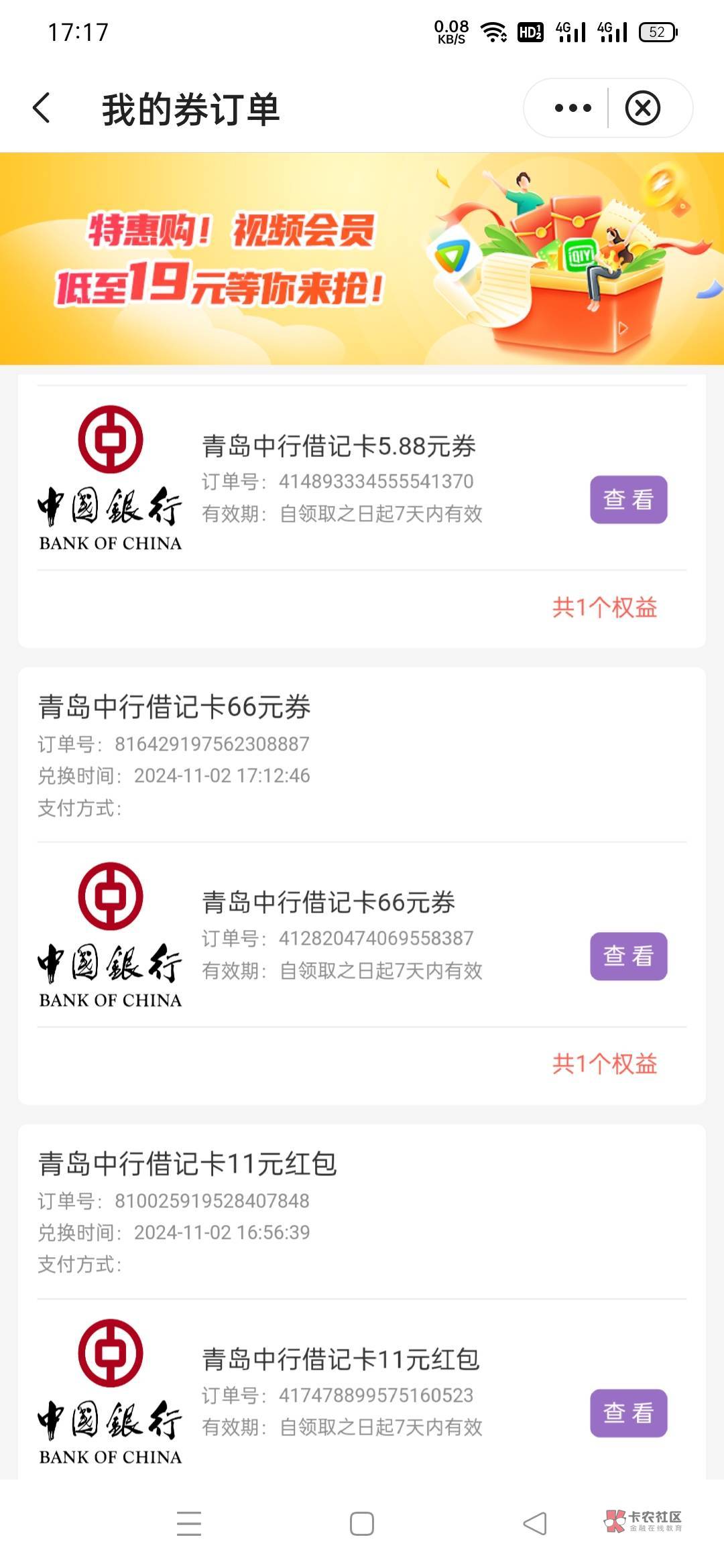The width and height of the screenshot is (724, 1568).
Task: Go back from 我的券订单 page
Action: pyautogui.click(x=42, y=108)
